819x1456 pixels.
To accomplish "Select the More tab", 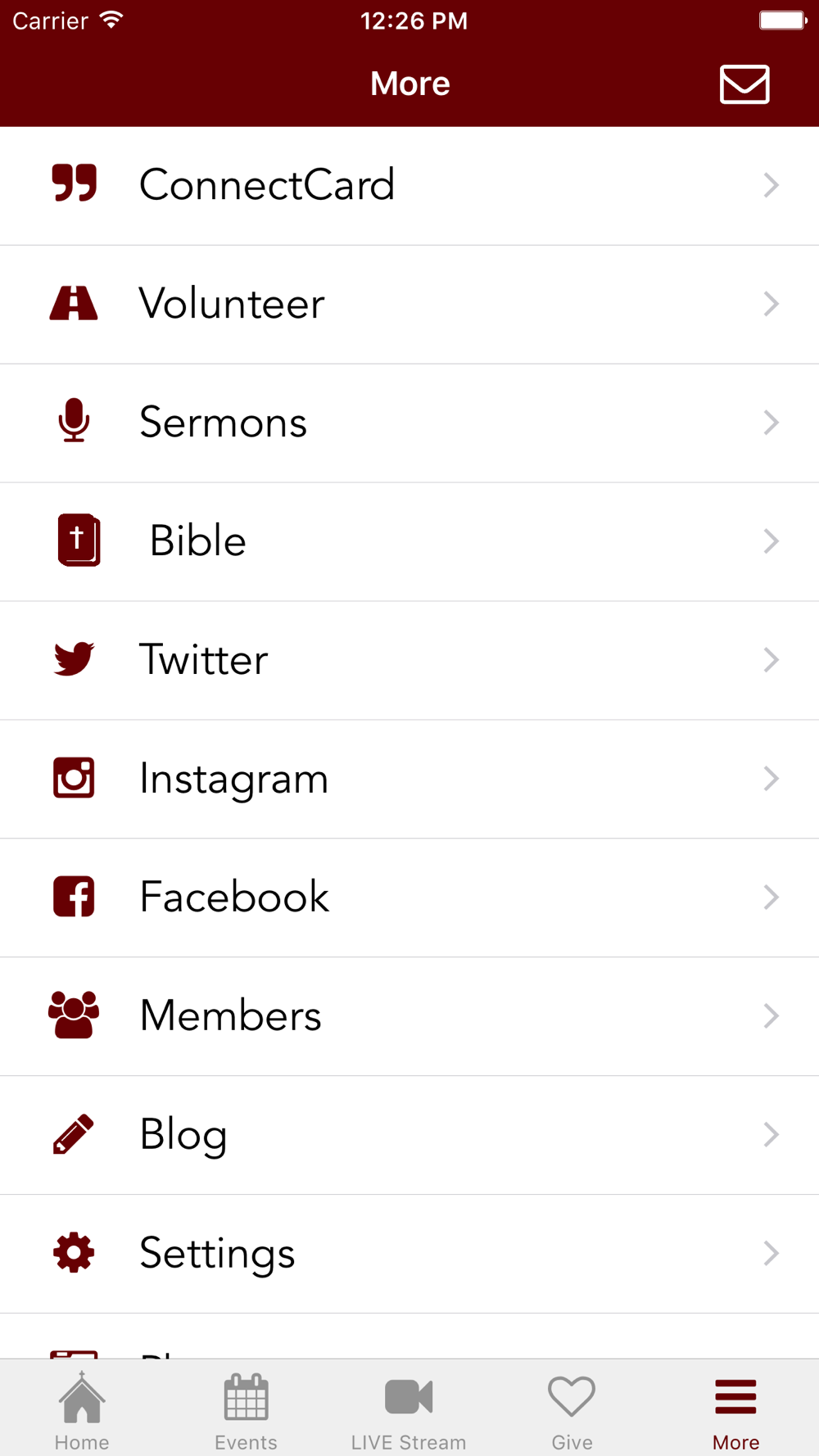I will click(x=735, y=1410).
